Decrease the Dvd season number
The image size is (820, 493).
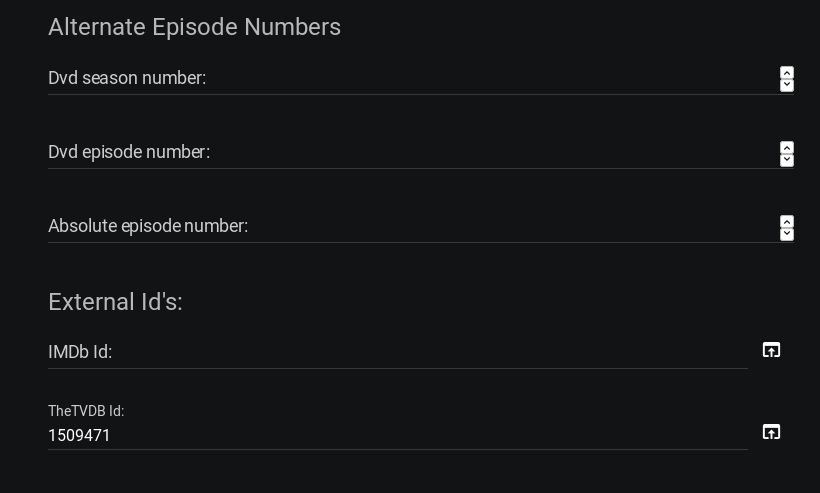787,85
